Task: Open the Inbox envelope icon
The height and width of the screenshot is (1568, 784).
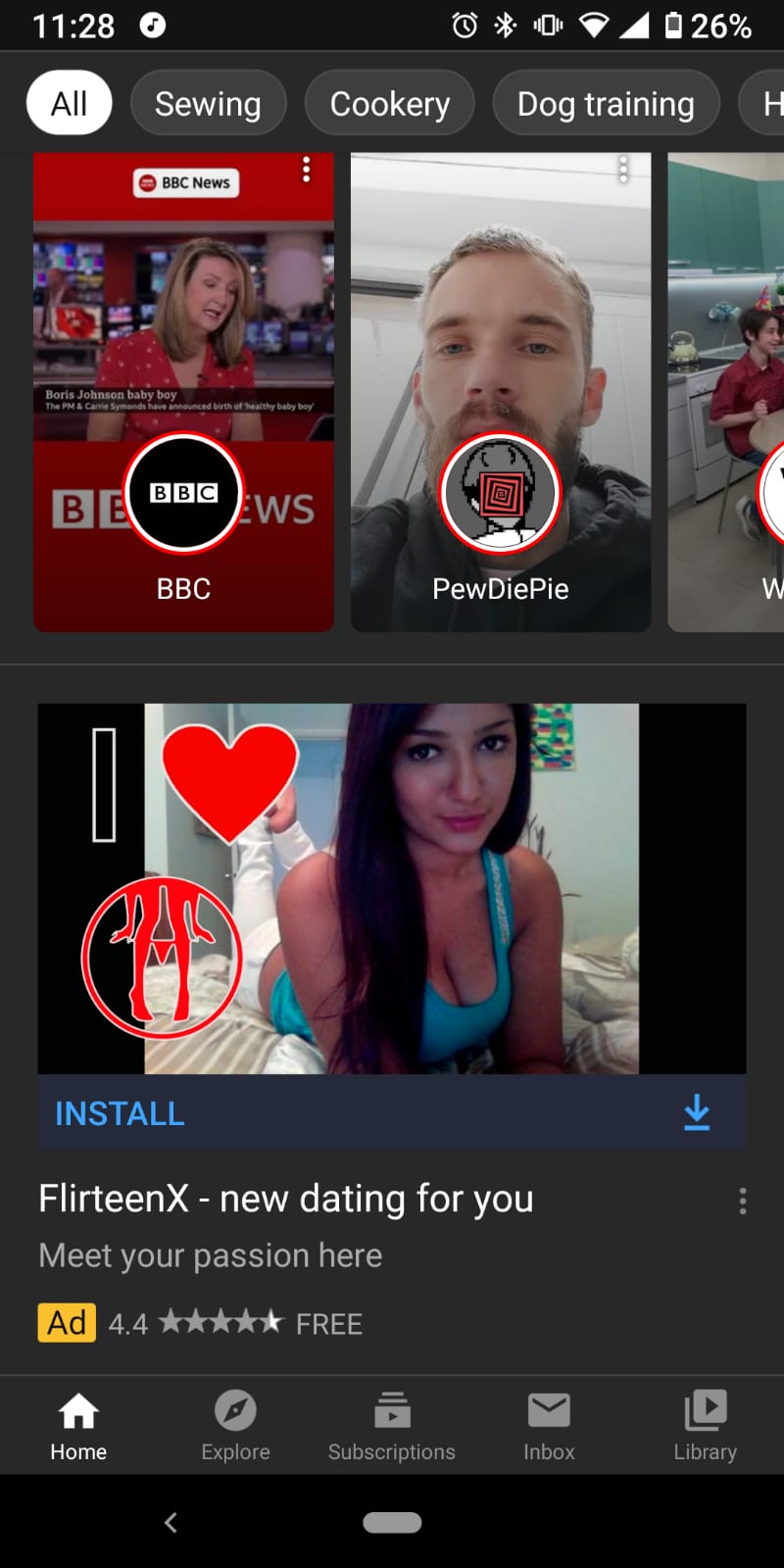Action: coord(548,1423)
